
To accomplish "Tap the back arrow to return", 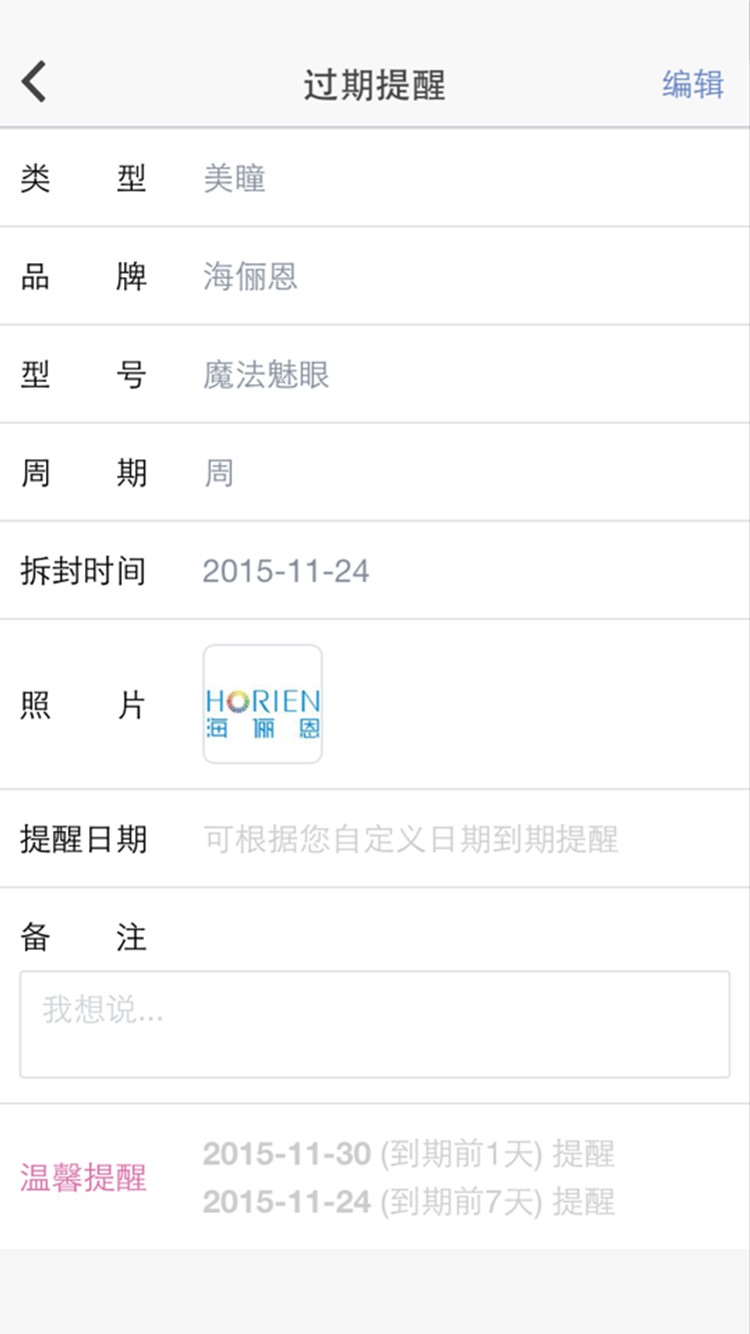I will click(35, 82).
